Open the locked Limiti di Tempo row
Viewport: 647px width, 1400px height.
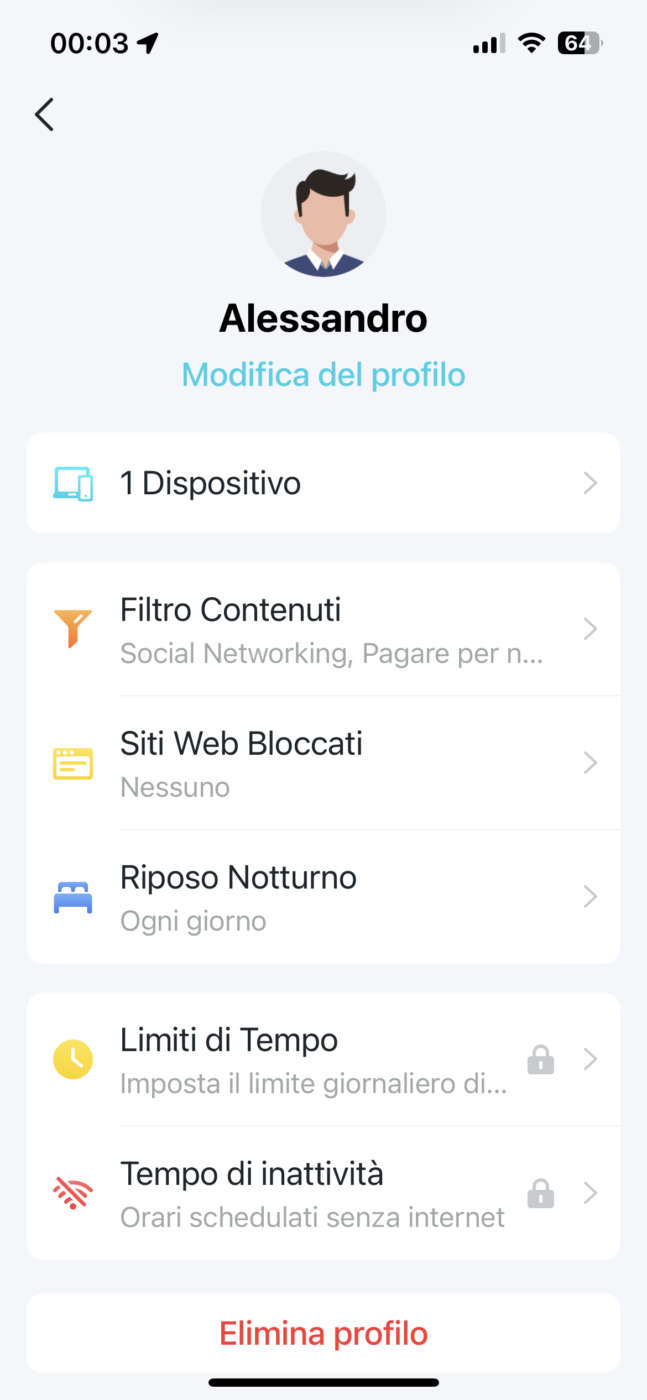pyautogui.click(x=323, y=1059)
